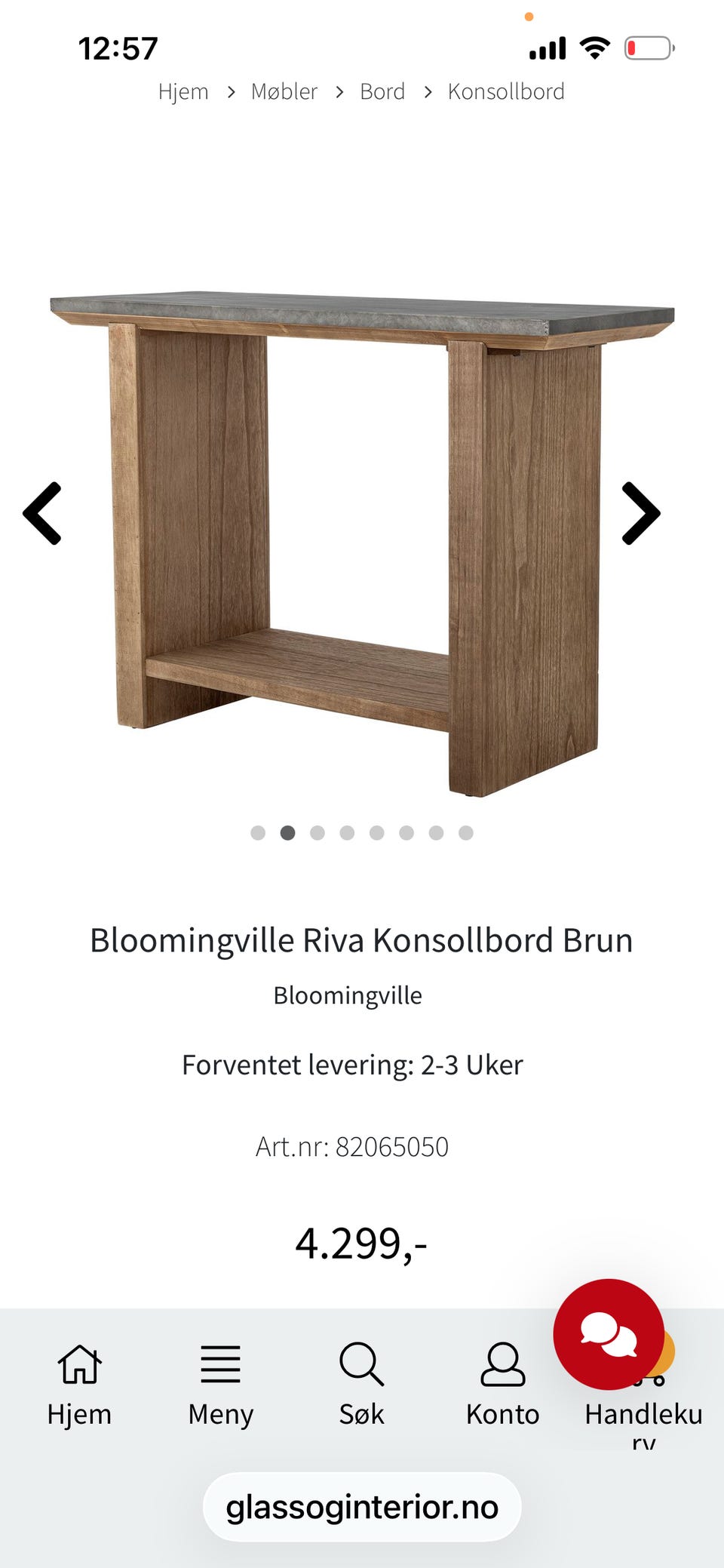
Task: Open the Hjem breadcrumb link
Action: [x=183, y=91]
